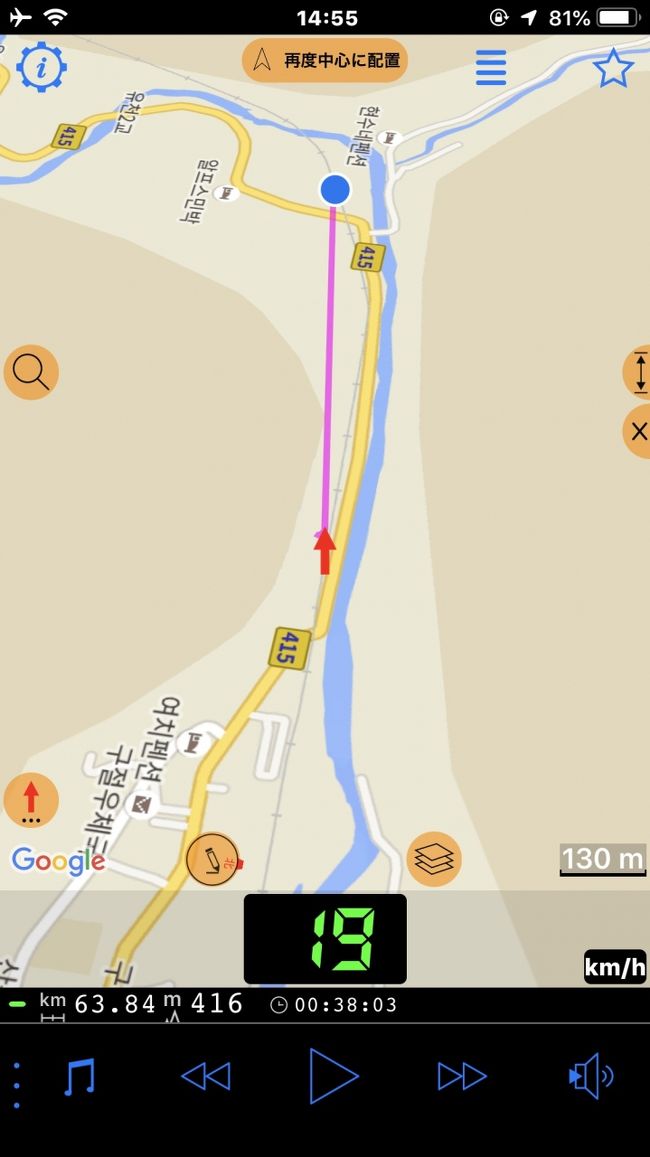650x1157 pixels.
Task: Skip forward to next track
Action: click(461, 1077)
